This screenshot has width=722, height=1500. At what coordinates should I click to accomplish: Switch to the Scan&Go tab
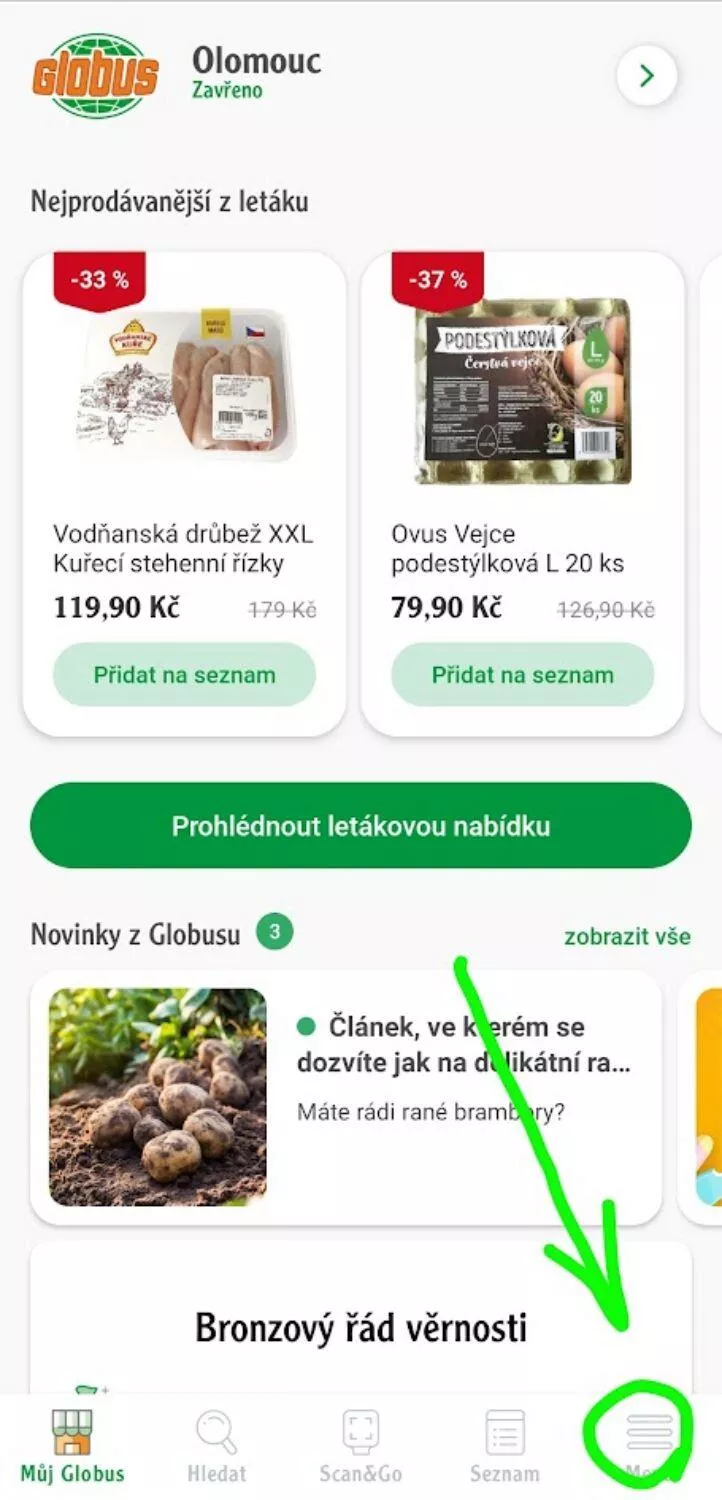pyautogui.click(x=360, y=1445)
